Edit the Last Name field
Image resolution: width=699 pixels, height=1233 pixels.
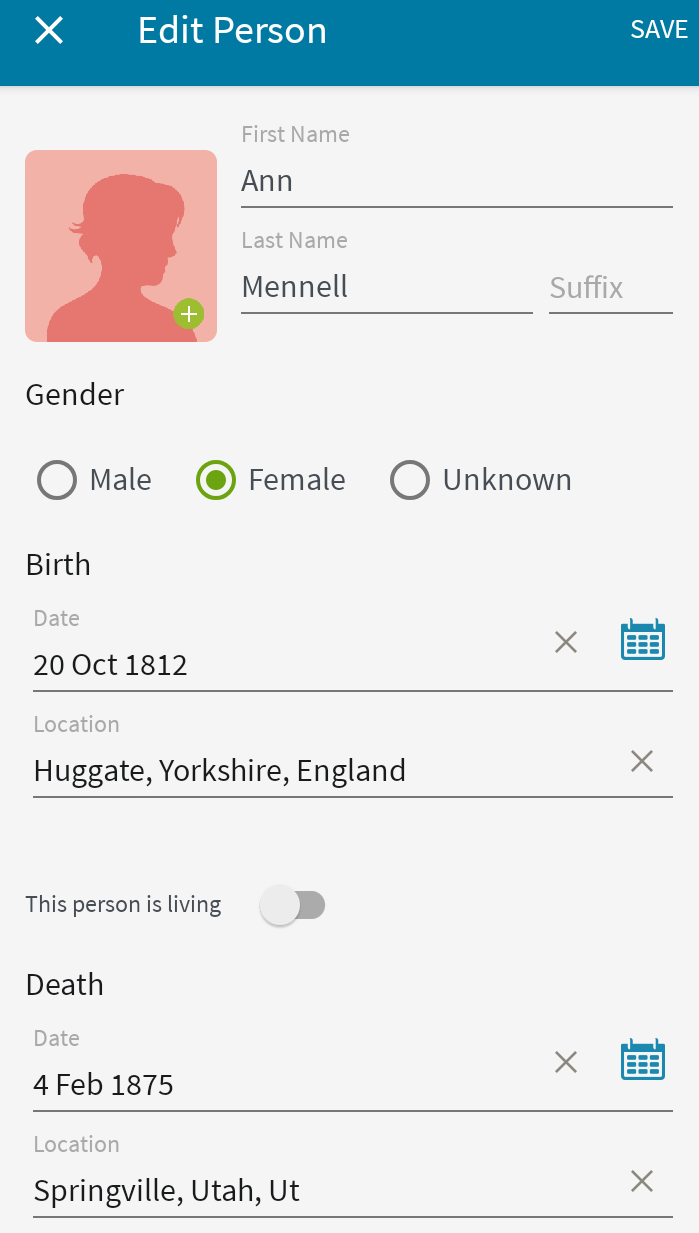click(387, 287)
